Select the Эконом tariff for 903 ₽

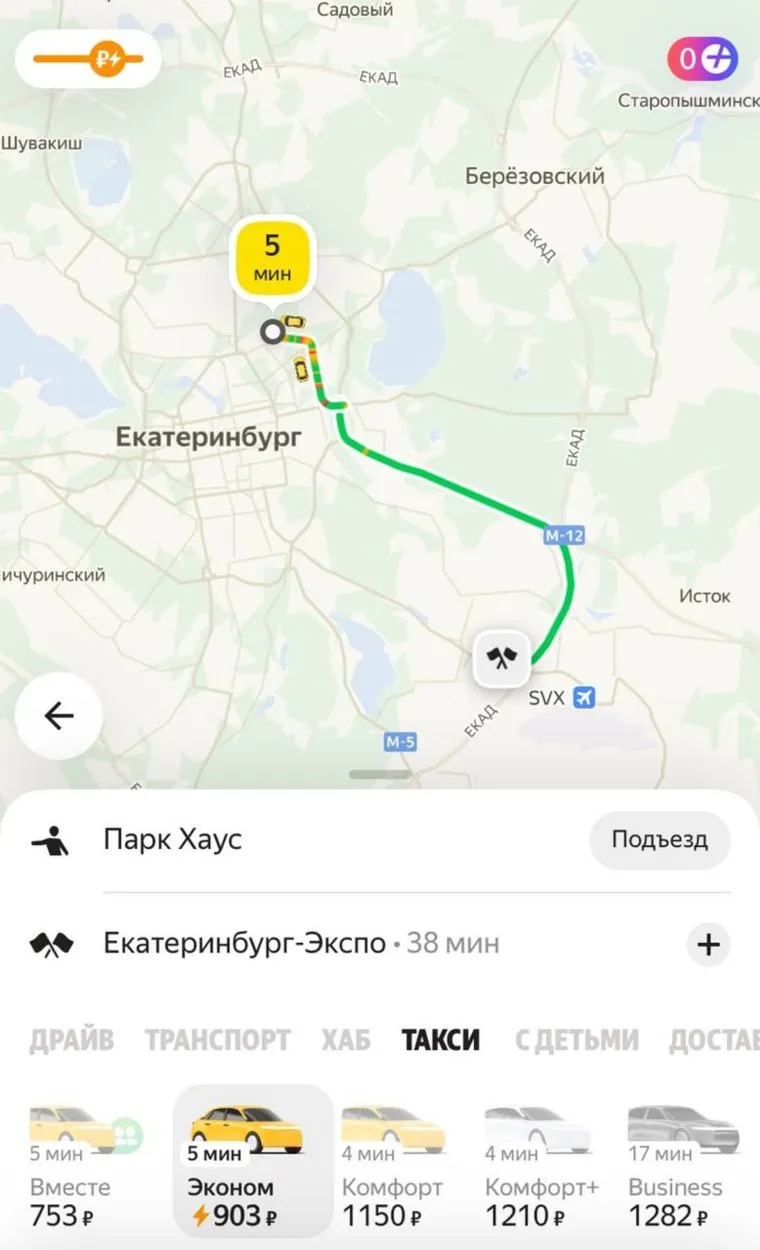tap(252, 1165)
